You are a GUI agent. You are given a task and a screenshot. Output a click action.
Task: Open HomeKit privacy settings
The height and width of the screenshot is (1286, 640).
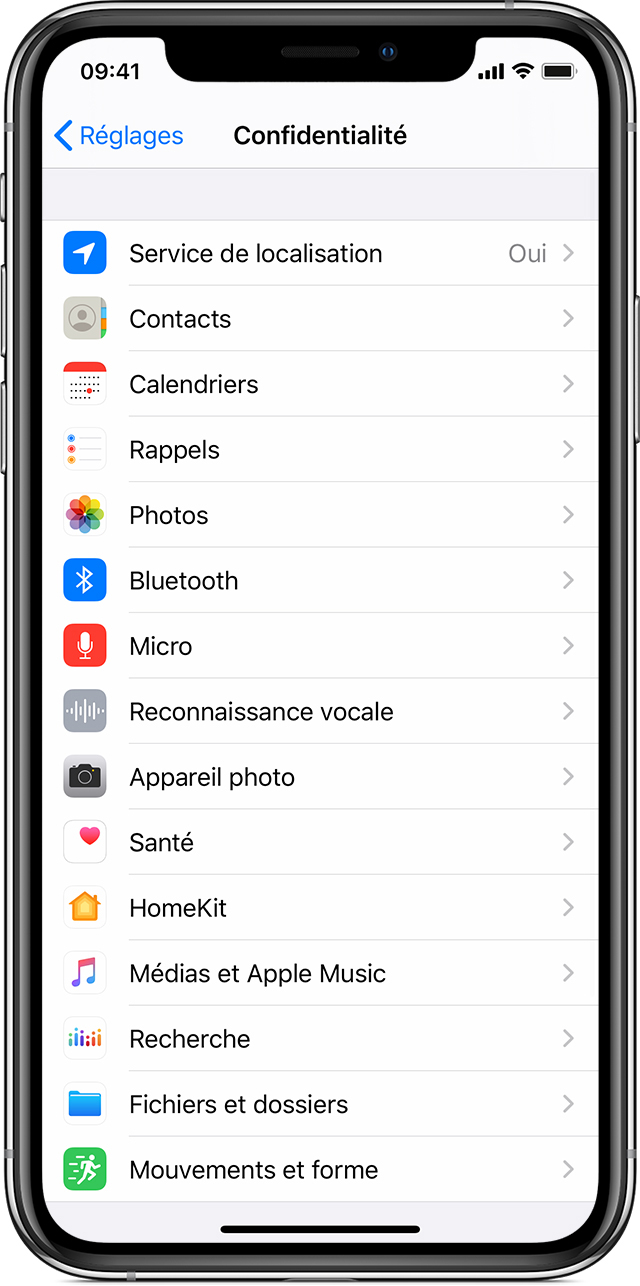click(320, 908)
